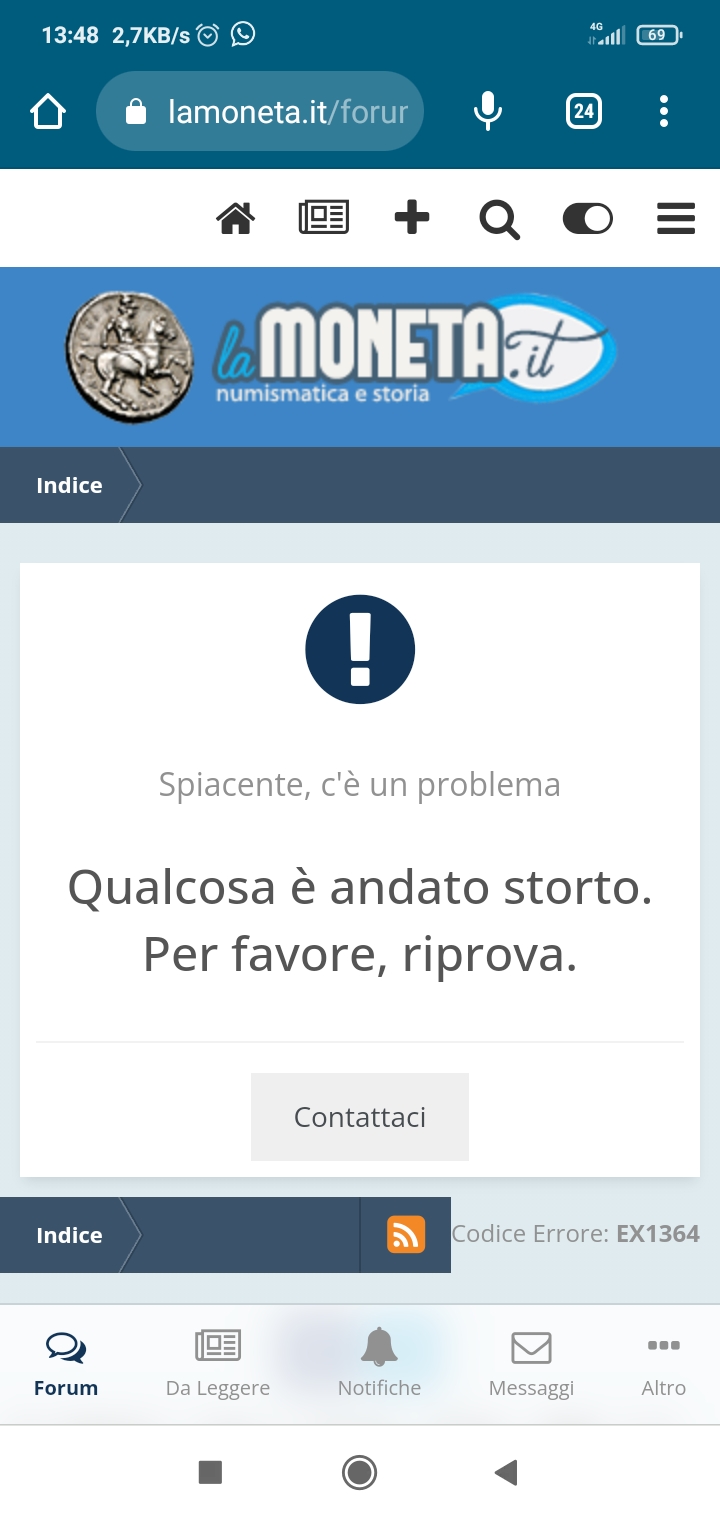Tap the browser home icon

click(48, 111)
